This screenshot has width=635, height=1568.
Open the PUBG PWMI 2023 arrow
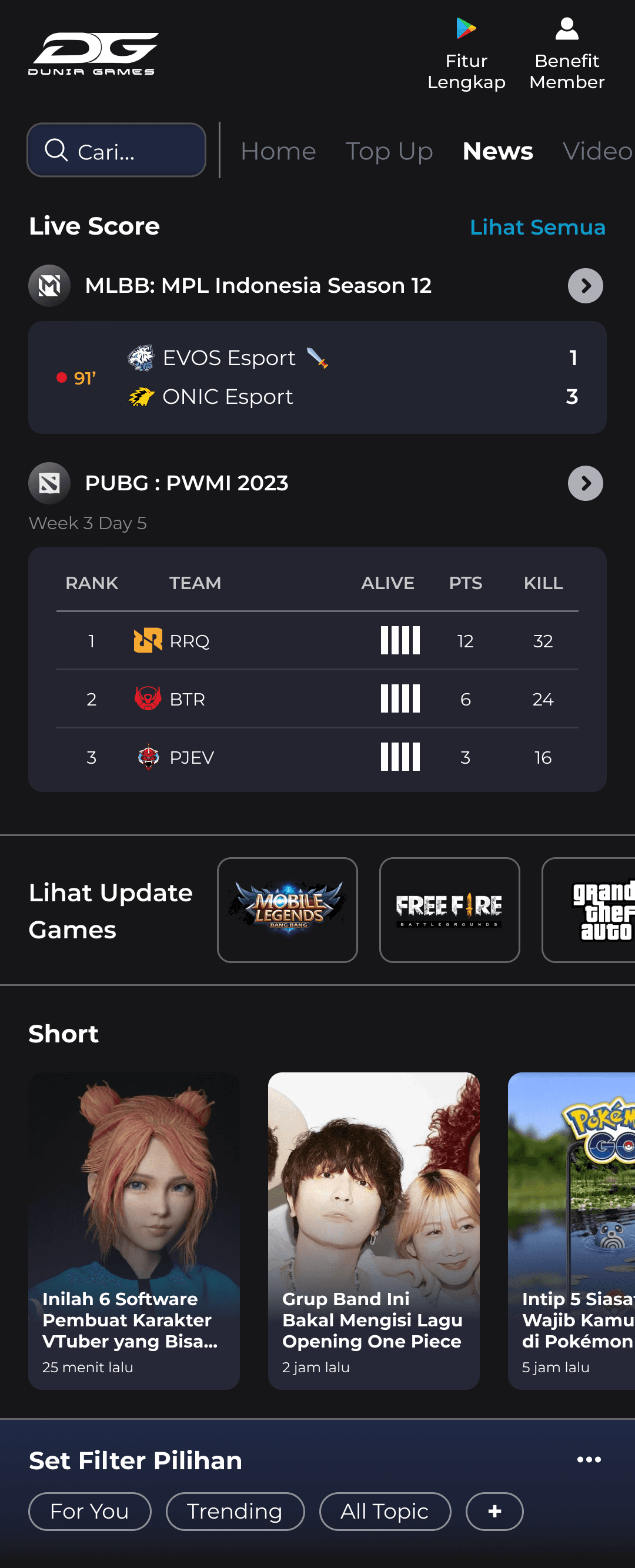585,483
